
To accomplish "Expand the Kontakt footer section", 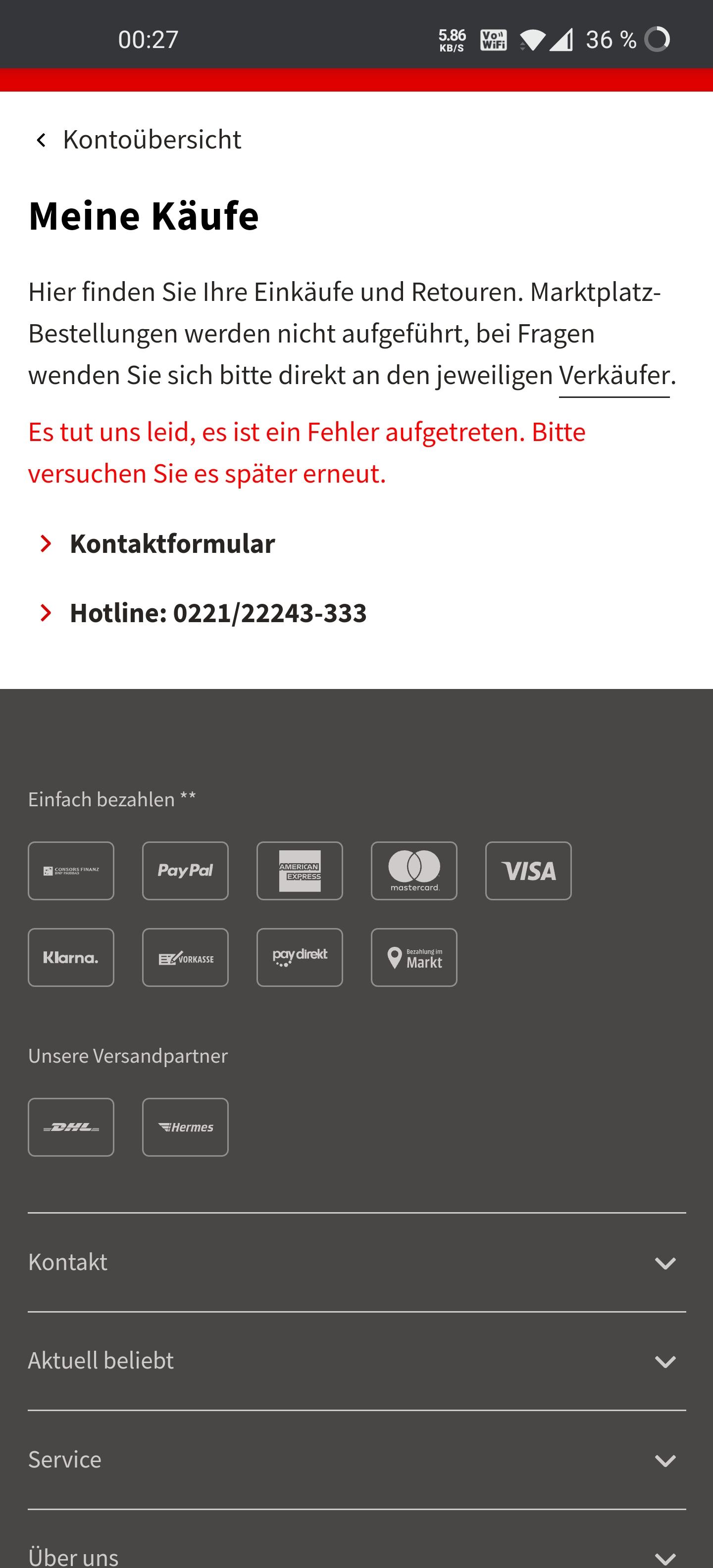I will coord(357,1263).
